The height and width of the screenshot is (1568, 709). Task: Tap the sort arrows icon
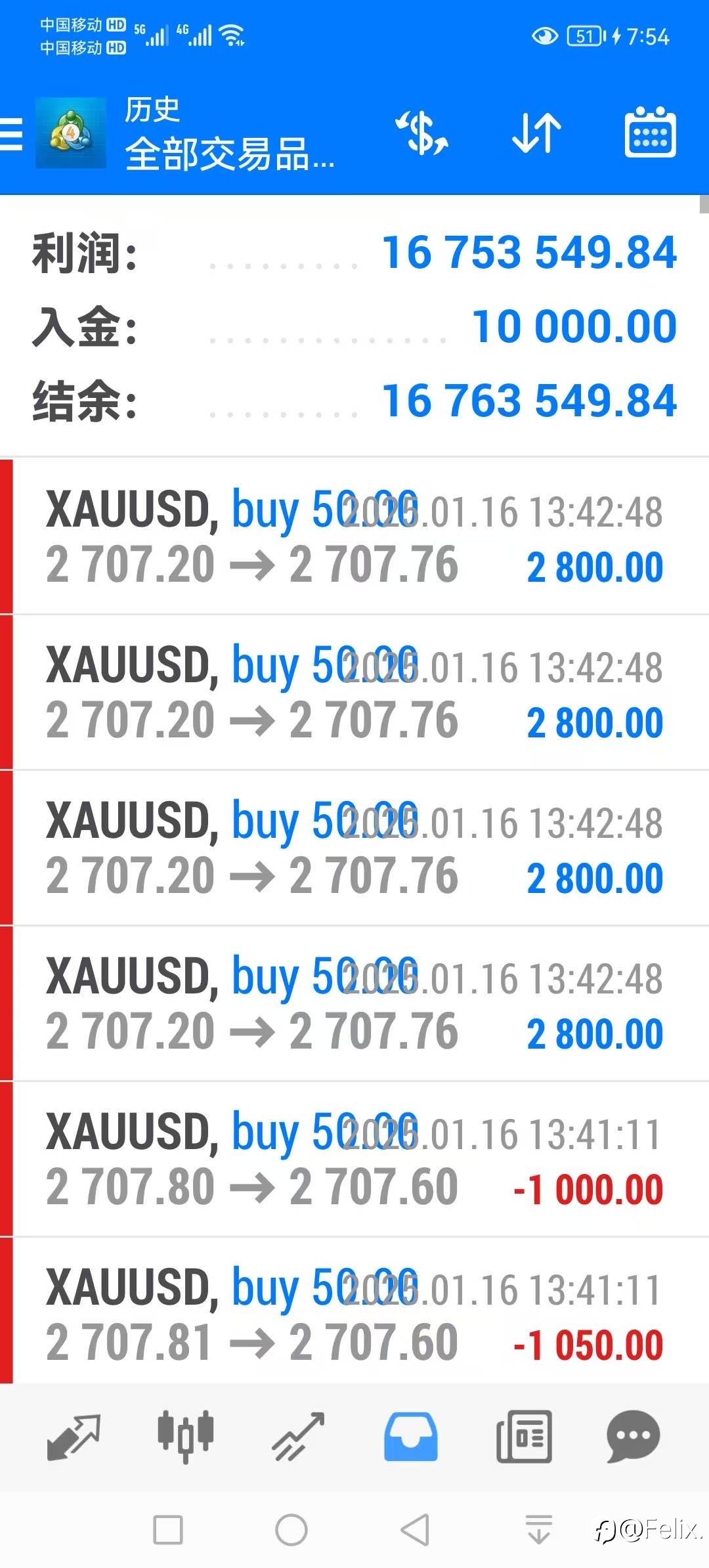536,133
